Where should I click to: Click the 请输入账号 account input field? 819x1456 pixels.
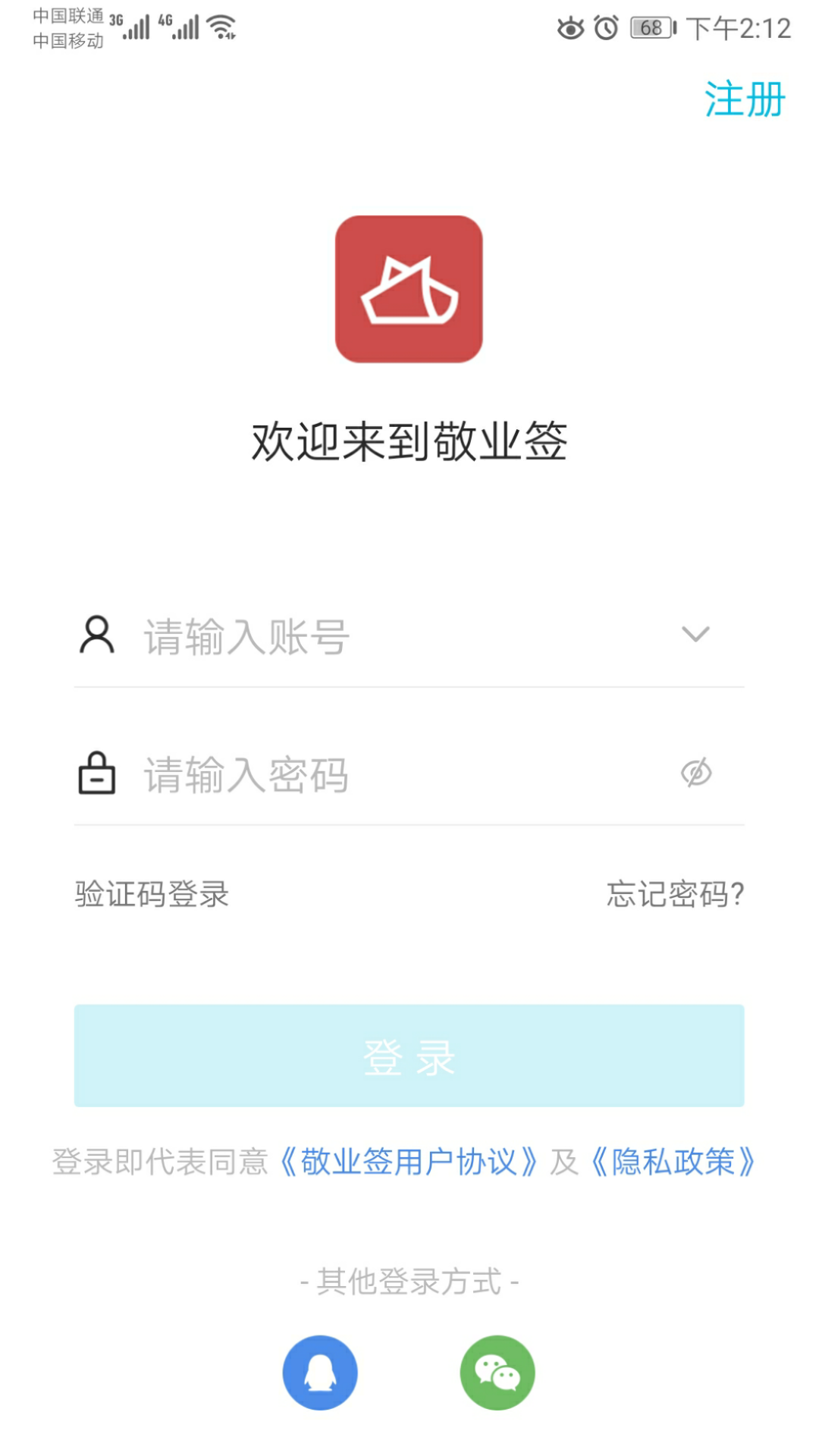(x=341, y=637)
